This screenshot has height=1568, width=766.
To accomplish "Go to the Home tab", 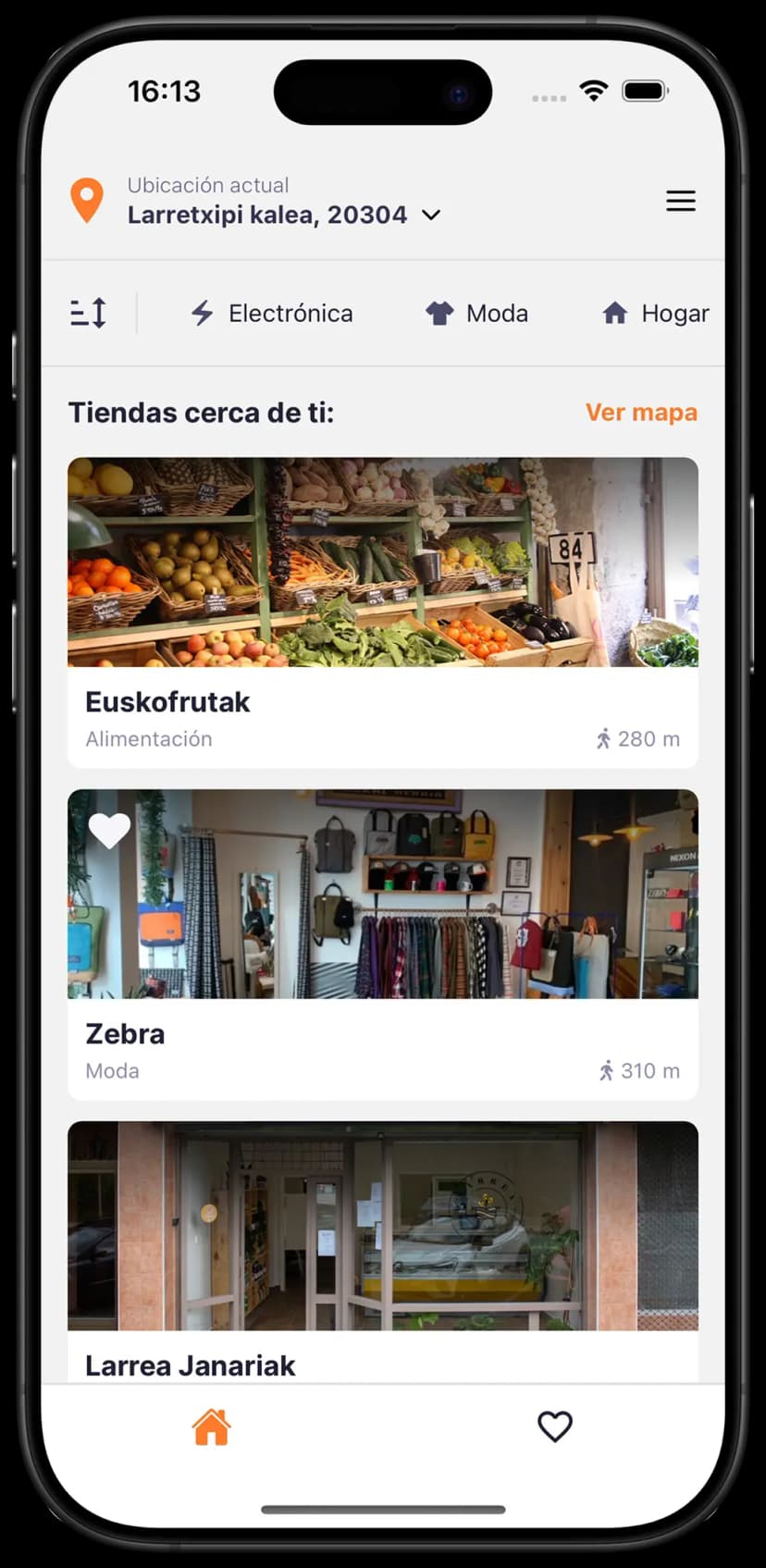I will click(211, 1426).
